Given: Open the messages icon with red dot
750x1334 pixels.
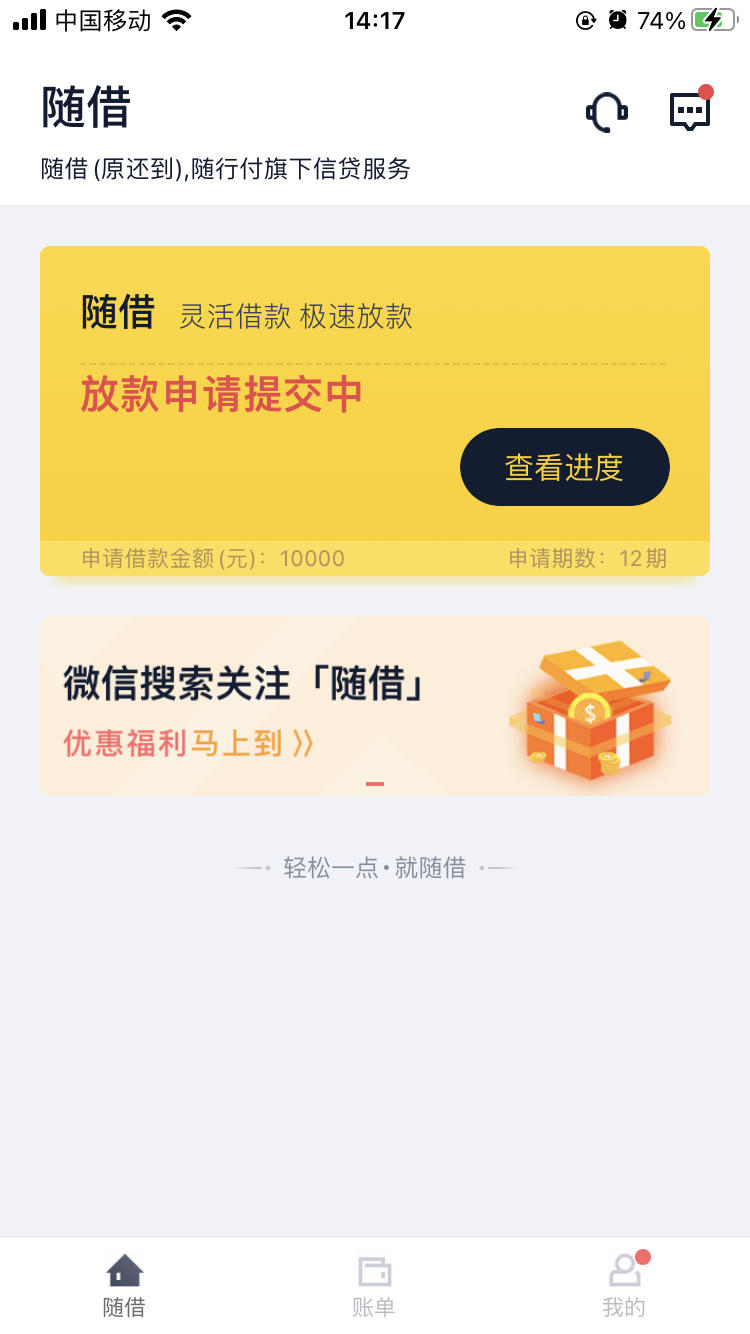Looking at the screenshot, I should click(x=690, y=112).
